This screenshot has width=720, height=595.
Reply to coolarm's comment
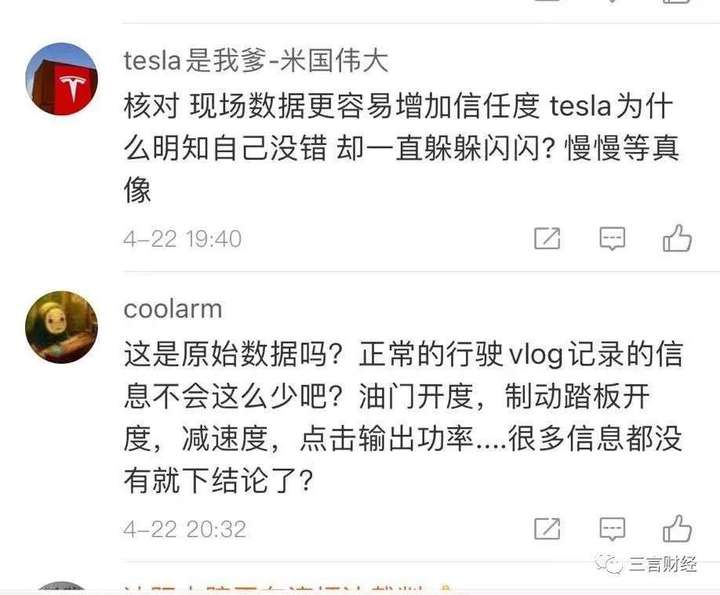click(612, 528)
